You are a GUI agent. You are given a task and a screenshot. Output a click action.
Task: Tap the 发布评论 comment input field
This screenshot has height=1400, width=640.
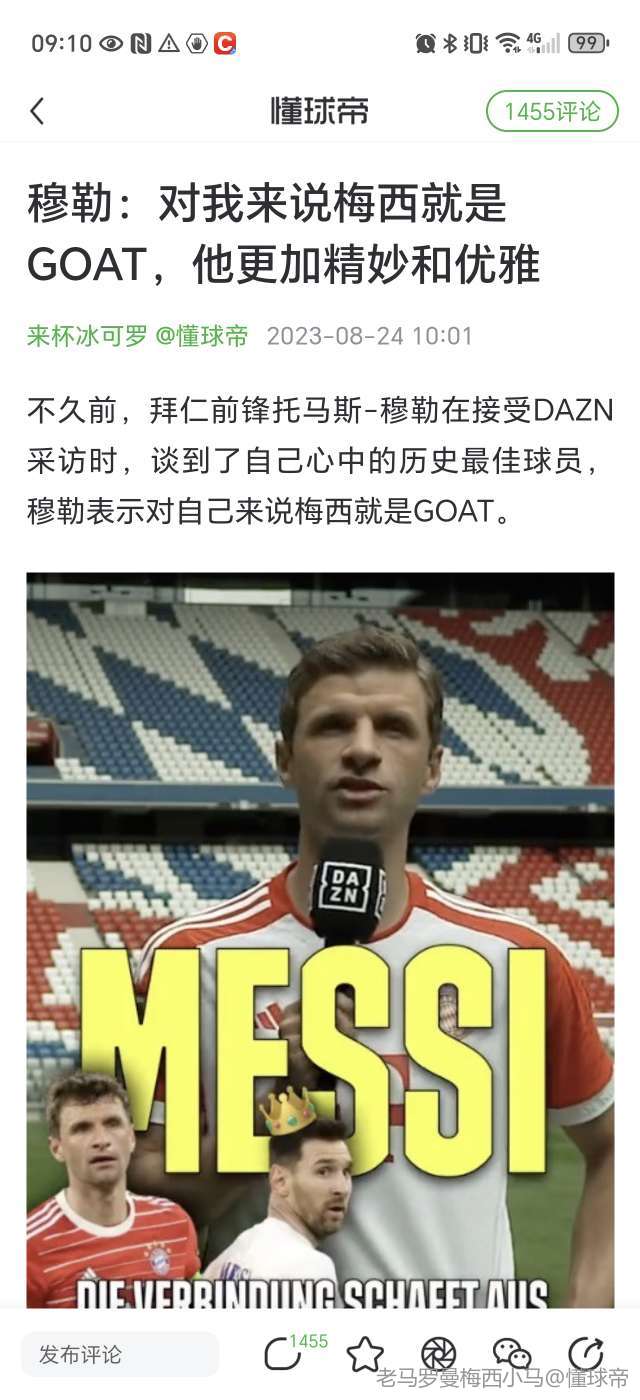point(120,1355)
